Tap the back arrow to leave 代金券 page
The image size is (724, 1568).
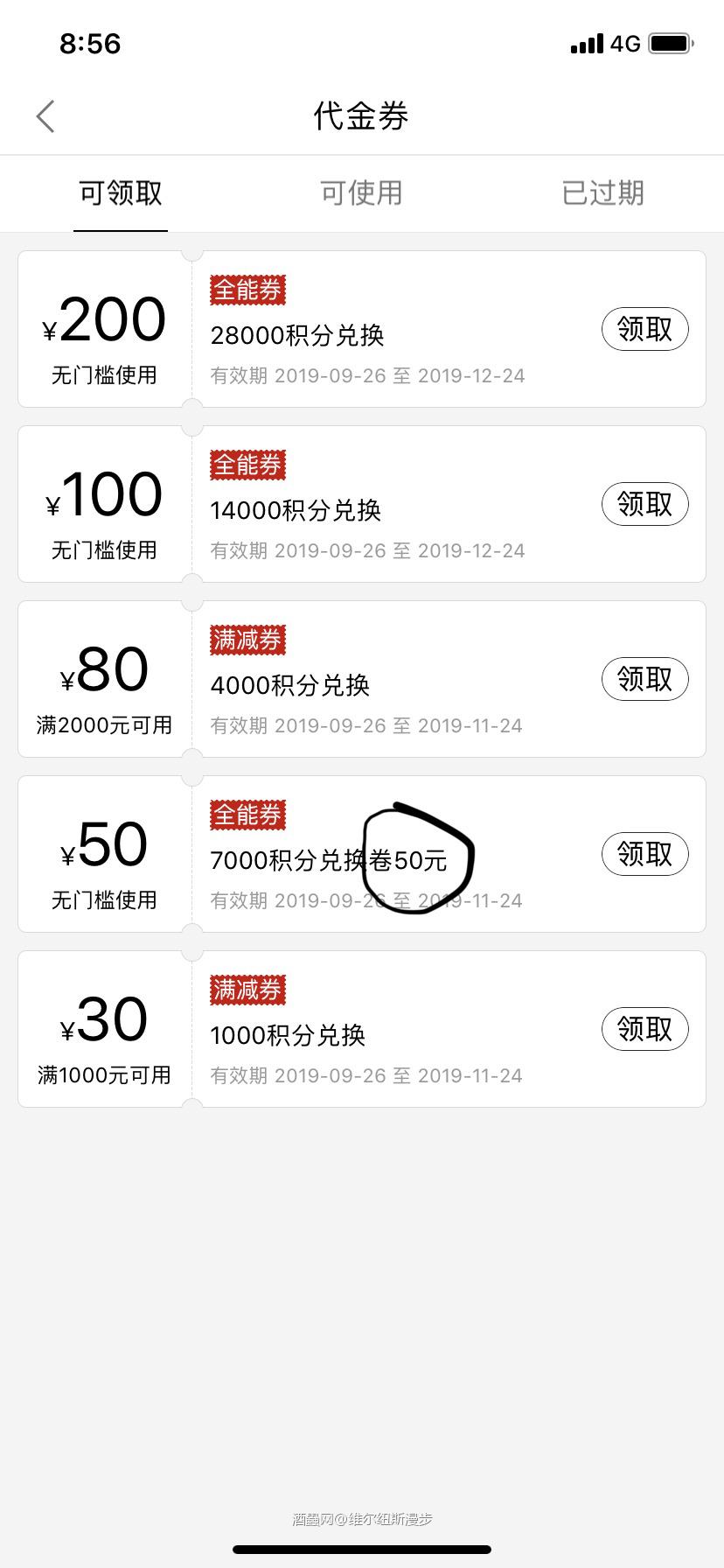click(x=45, y=115)
